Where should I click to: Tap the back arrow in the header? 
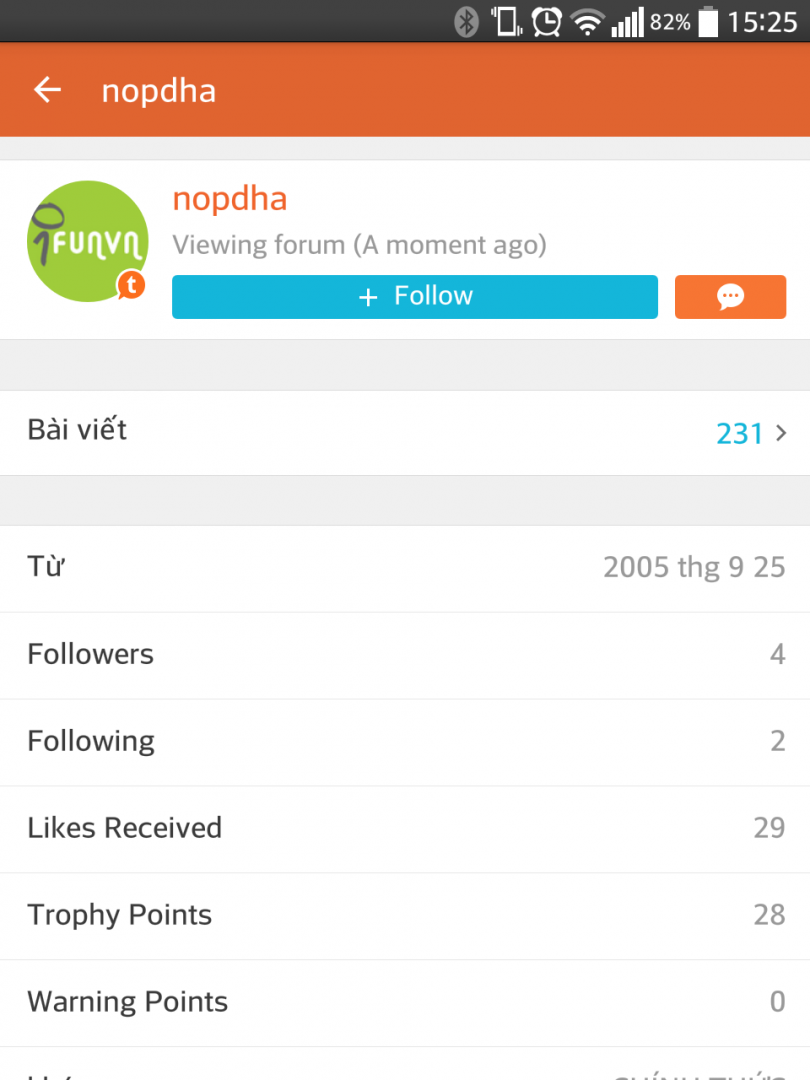click(x=47, y=89)
